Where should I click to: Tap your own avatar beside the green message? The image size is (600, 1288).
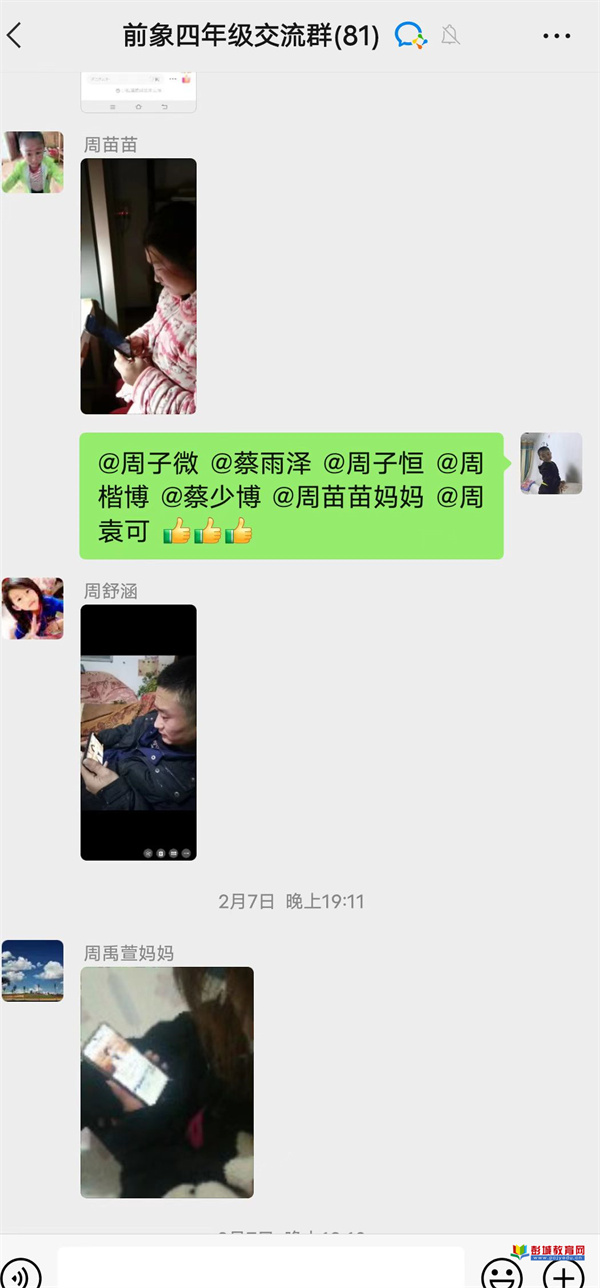point(551,463)
